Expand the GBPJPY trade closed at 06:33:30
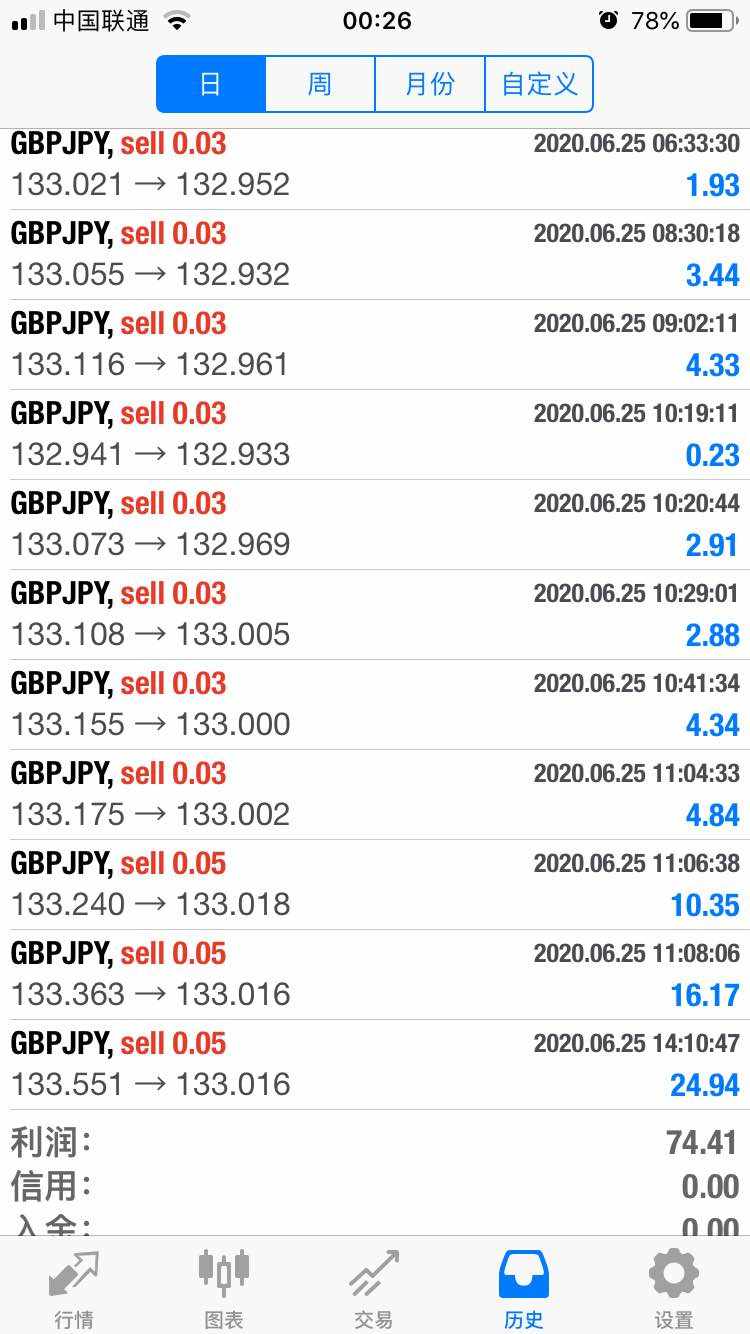The width and height of the screenshot is (750, 1334). 375,165
